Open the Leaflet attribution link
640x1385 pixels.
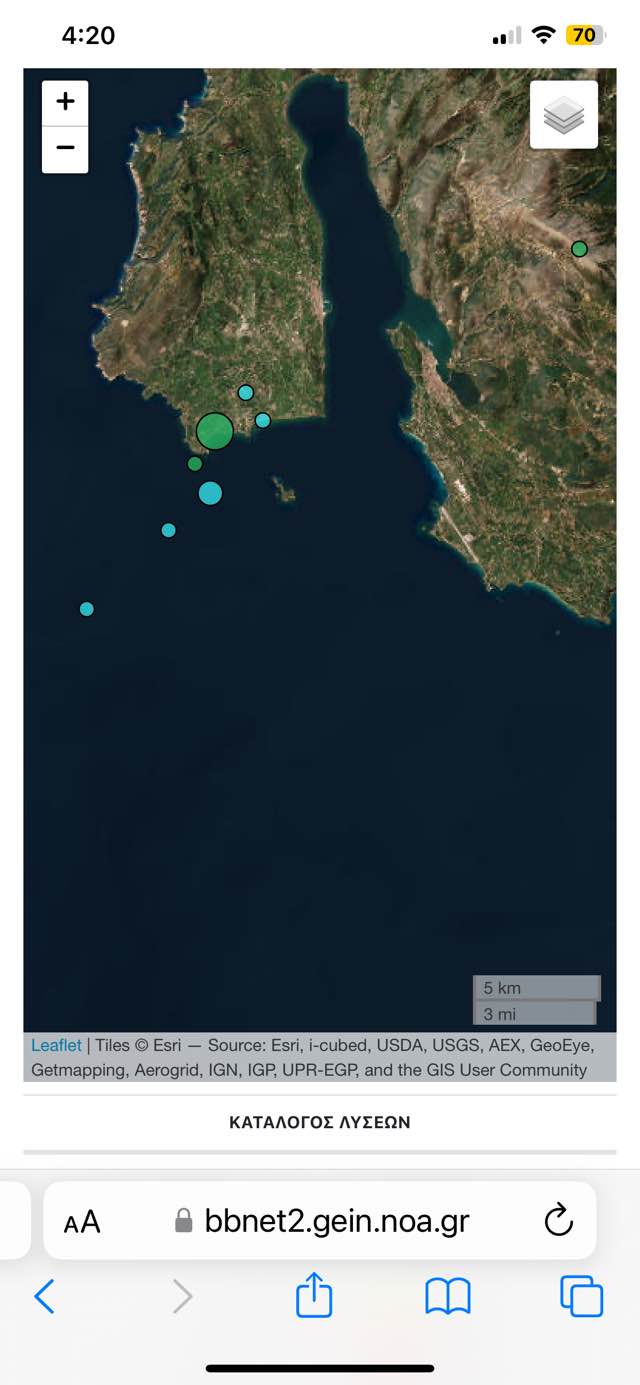pos(56,1045)
